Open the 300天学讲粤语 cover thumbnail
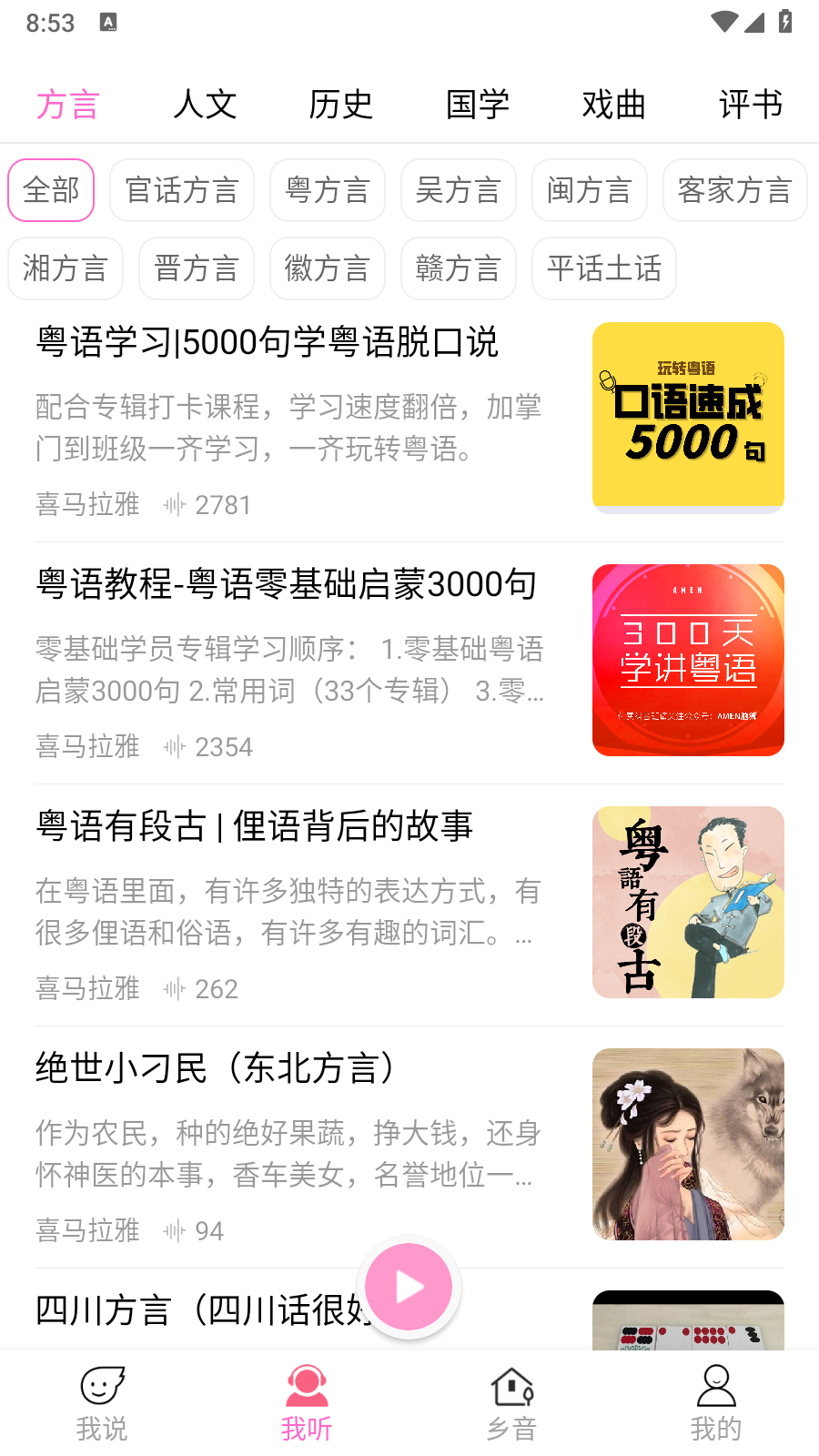 click(687, 661)
